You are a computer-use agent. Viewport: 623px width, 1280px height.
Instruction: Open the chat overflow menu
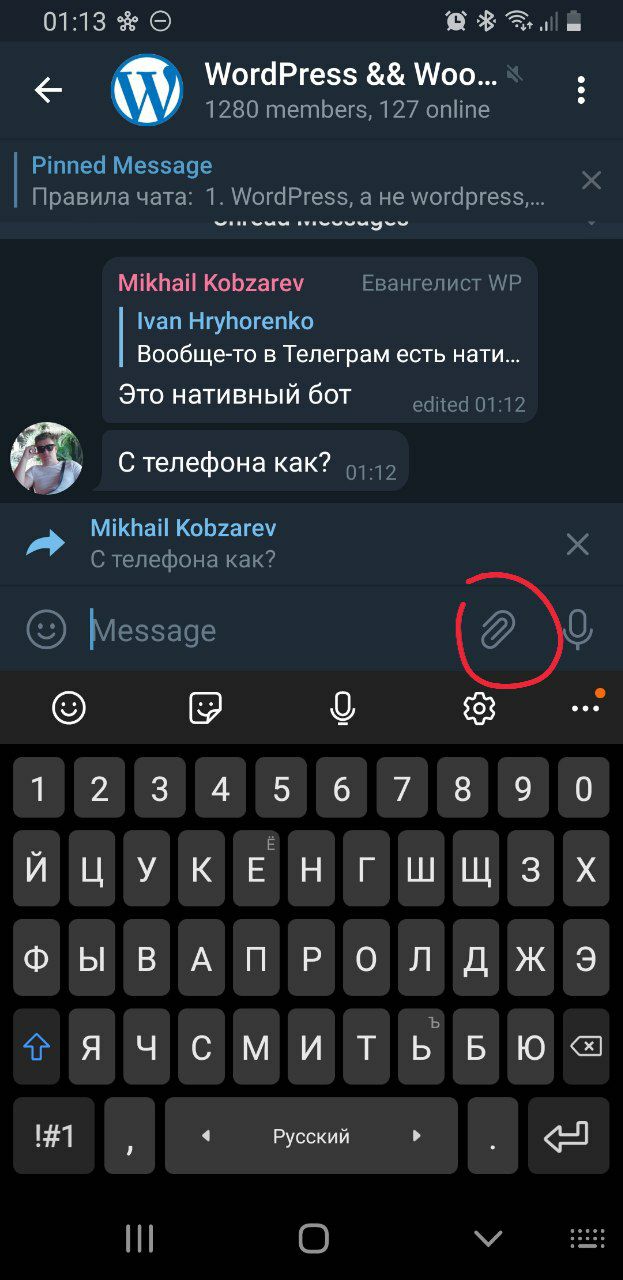pyautogui.click(x=581, y=90)
